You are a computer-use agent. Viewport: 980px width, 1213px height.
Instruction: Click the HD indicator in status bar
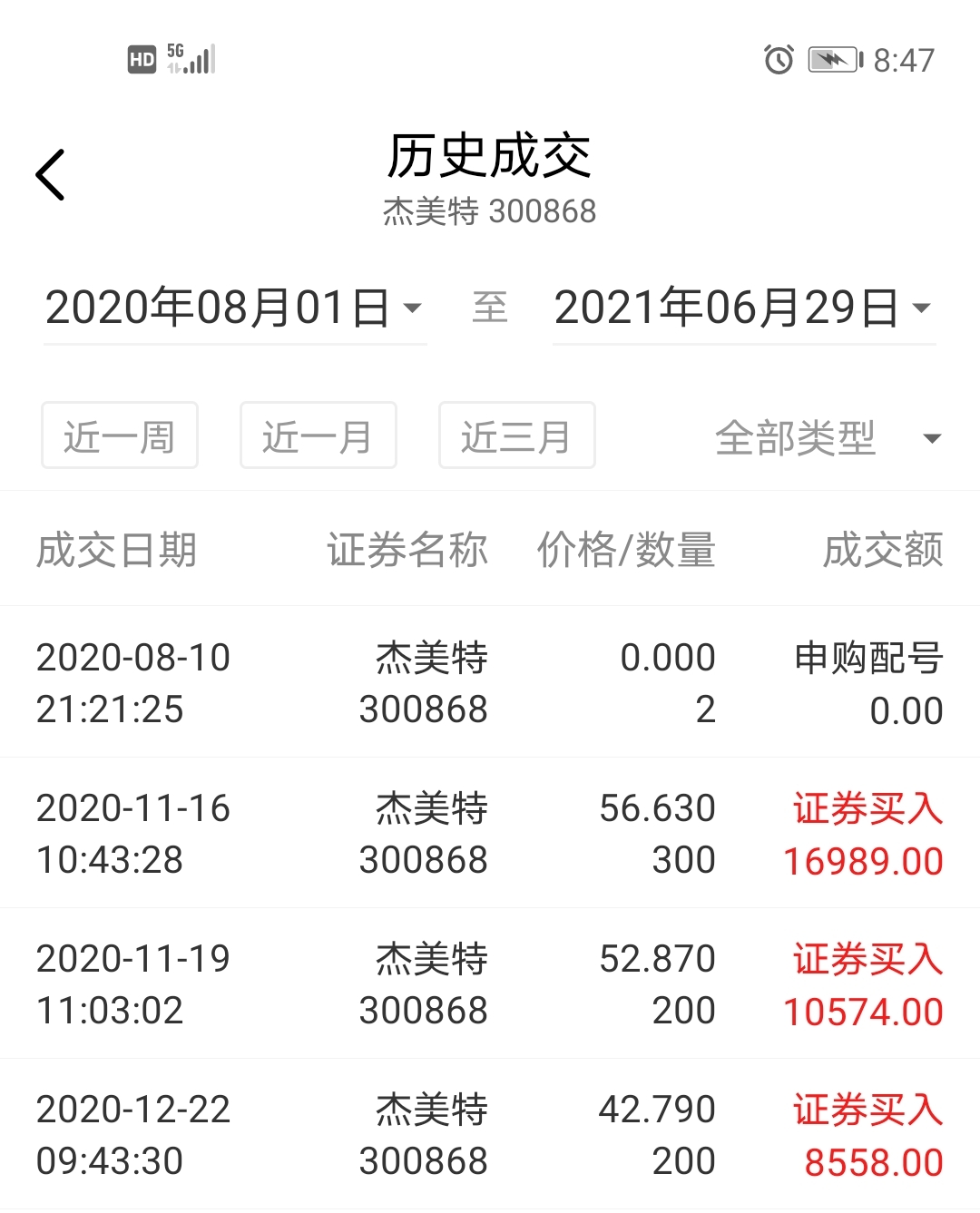pyautogui.click(x=141, y=59)
